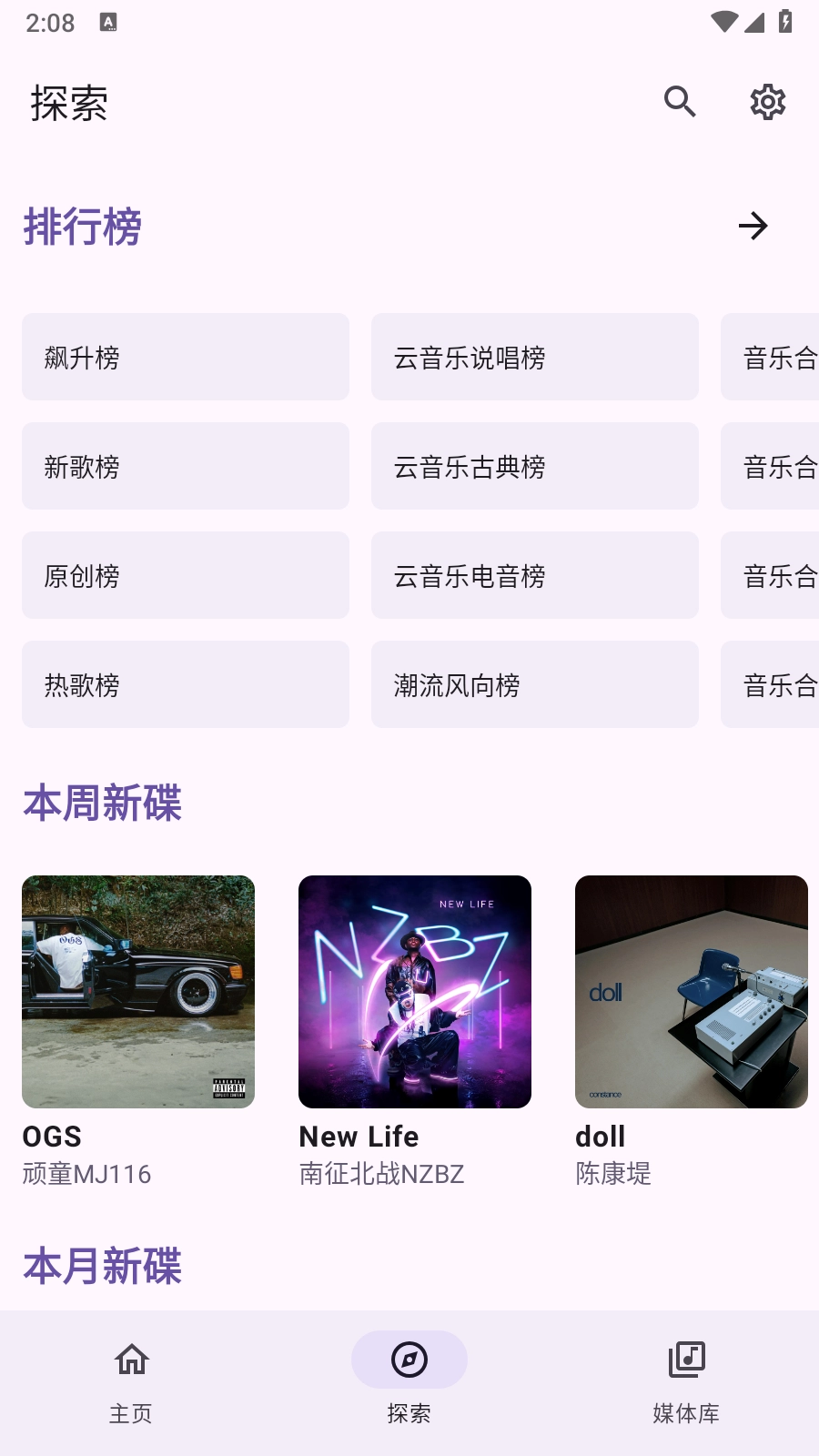Open the 飙升榜 chart
Viewport: 819px width, 1456px height.
(186, 357)
